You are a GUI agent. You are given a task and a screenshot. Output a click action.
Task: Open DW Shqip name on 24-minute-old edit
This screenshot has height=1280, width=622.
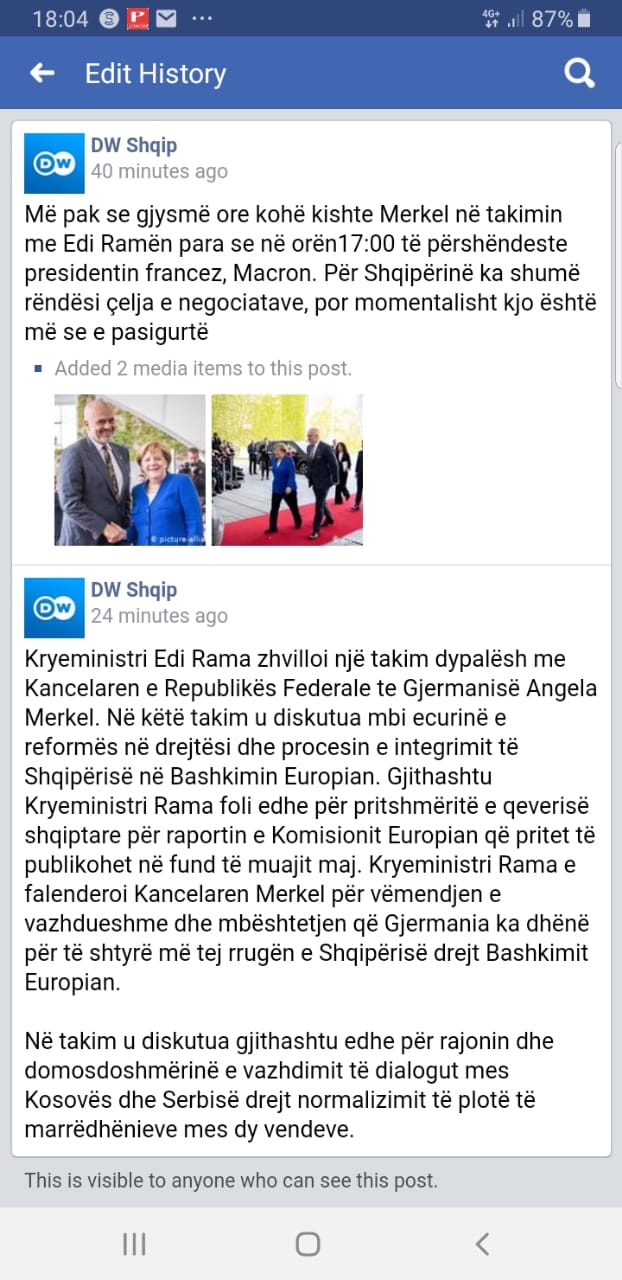(134, 589)
